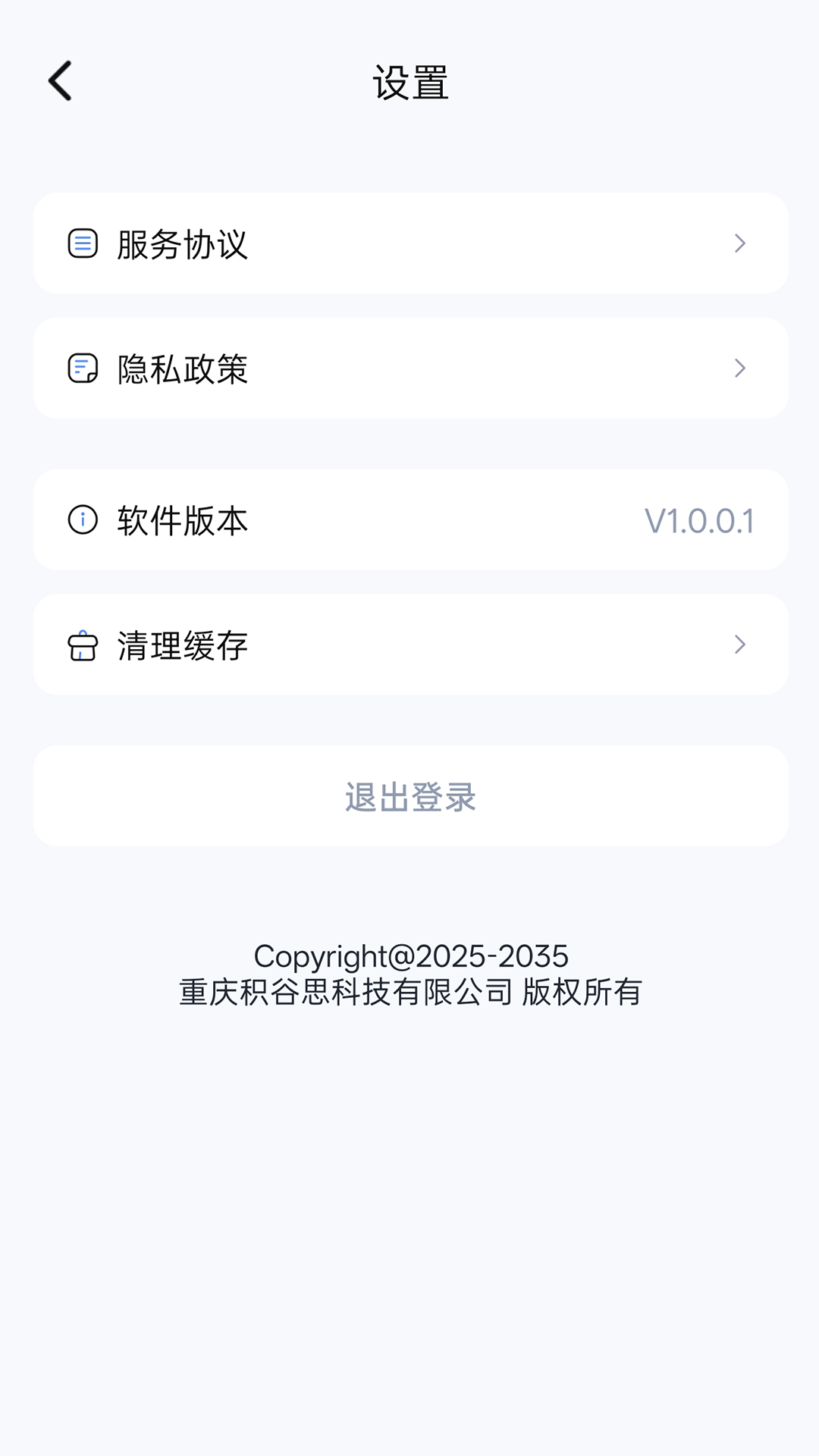The height and width of the screenshot is (1456, 819).
Task: Click the info icon beside 软件版本
Action: pyautogui.click(x=83, y=520)
